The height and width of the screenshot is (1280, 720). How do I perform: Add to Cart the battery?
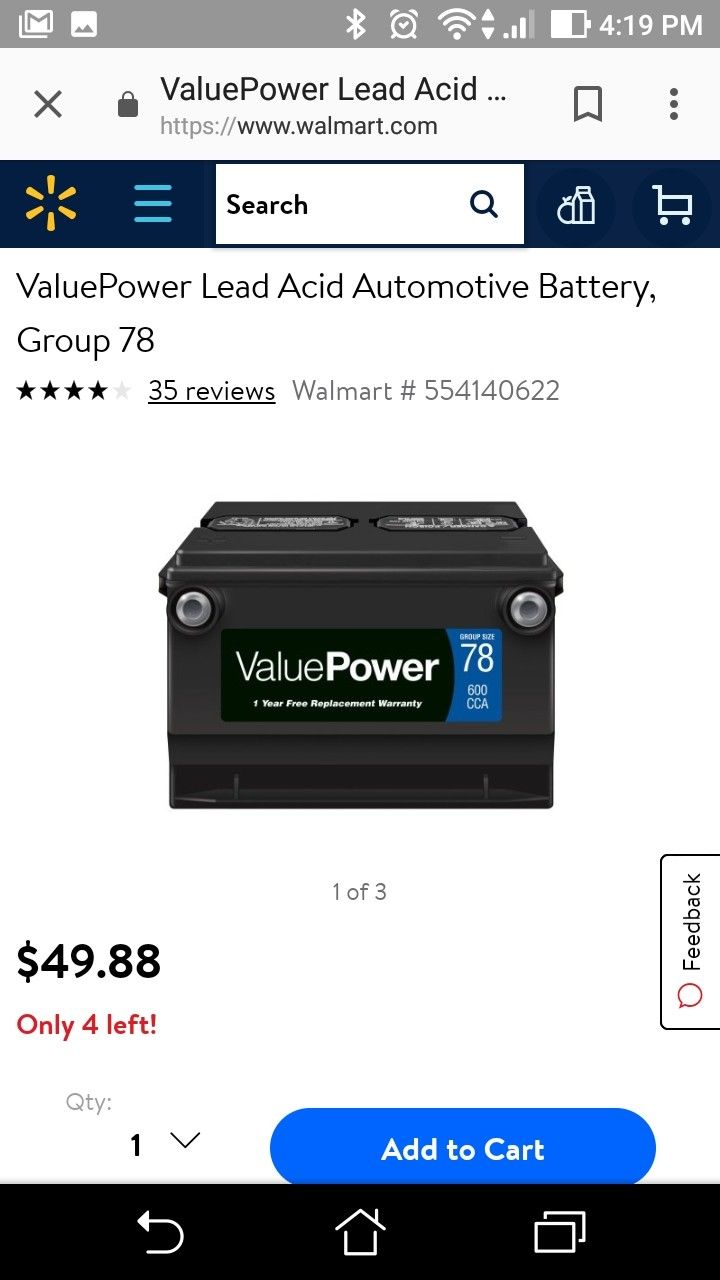463,1149
